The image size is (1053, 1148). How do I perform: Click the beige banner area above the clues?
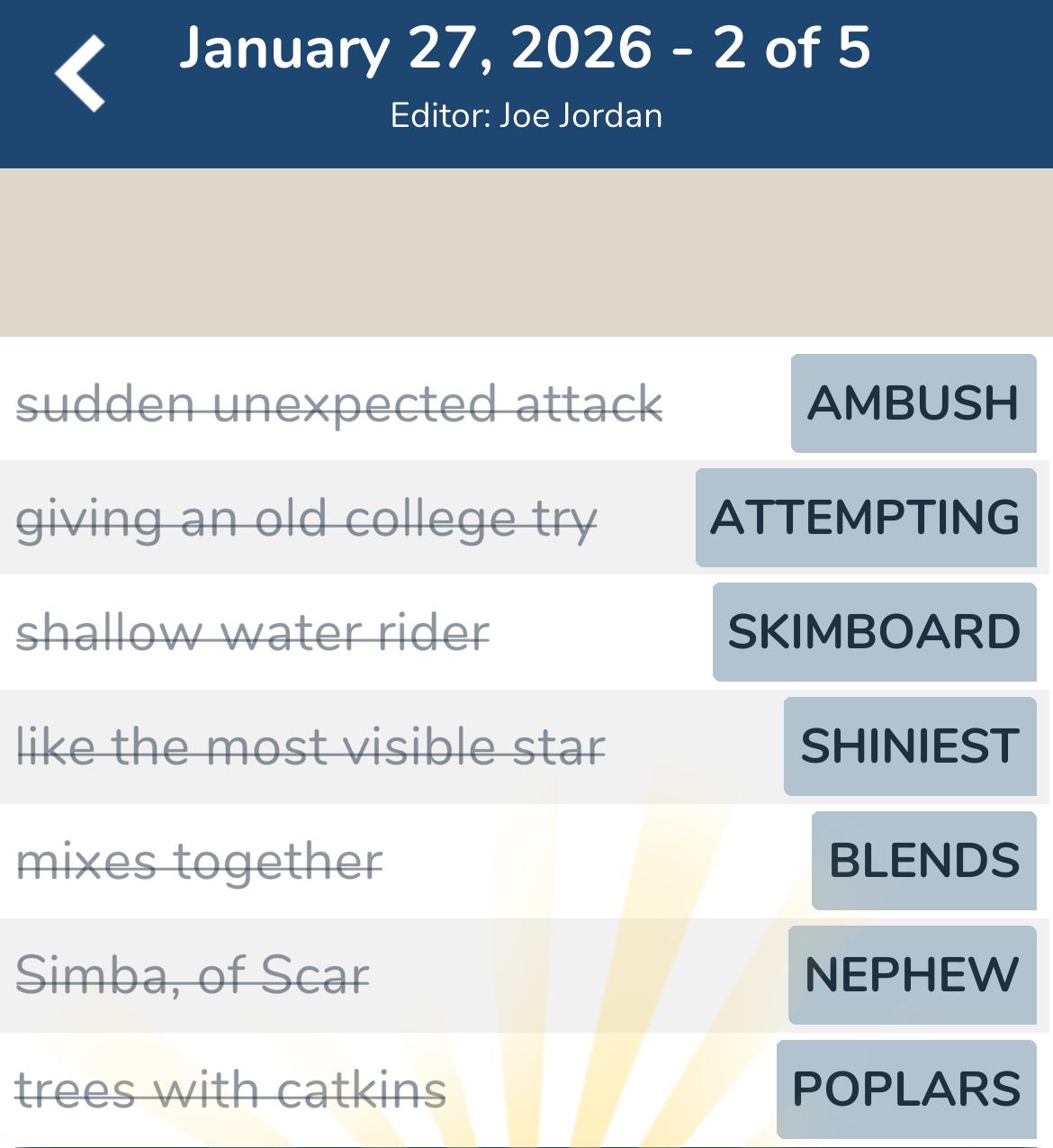point(526,252)
